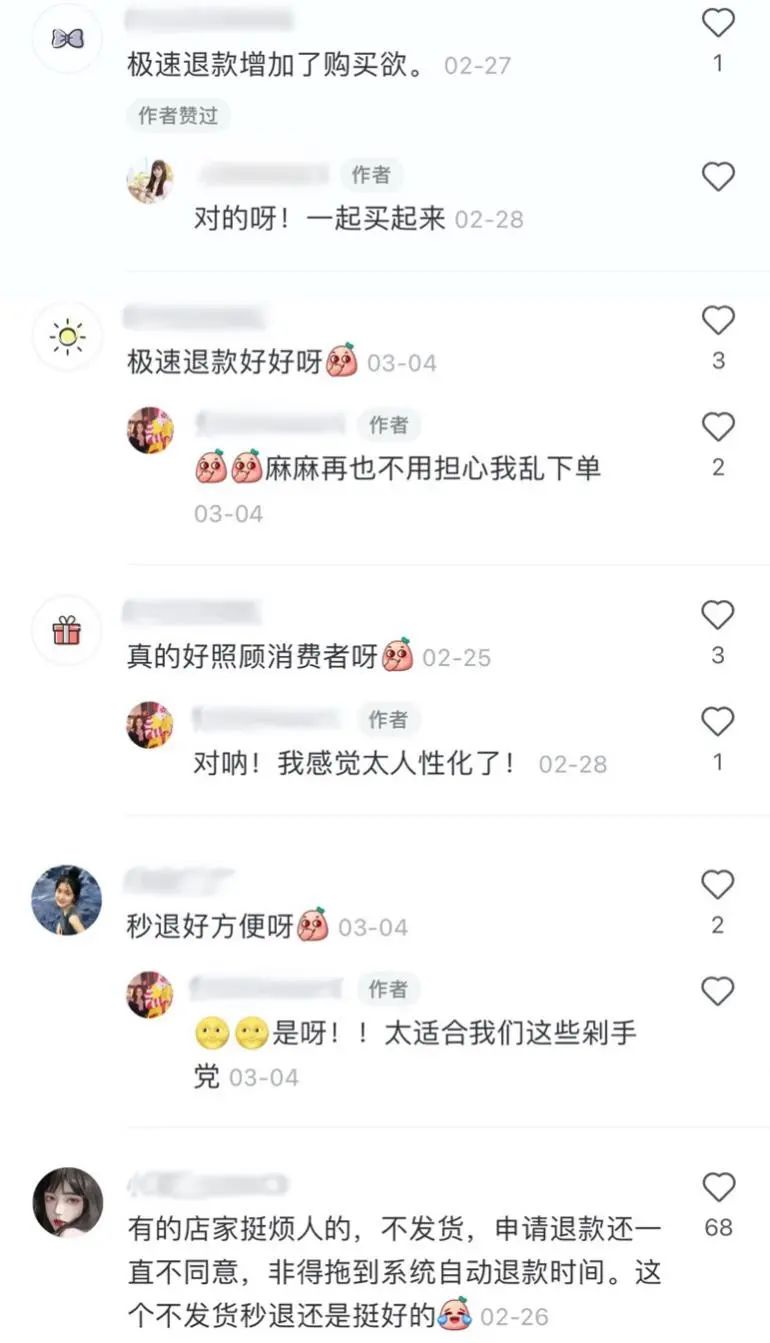Like the comment 真的好照顾消费者呀

tap(717, 615)
